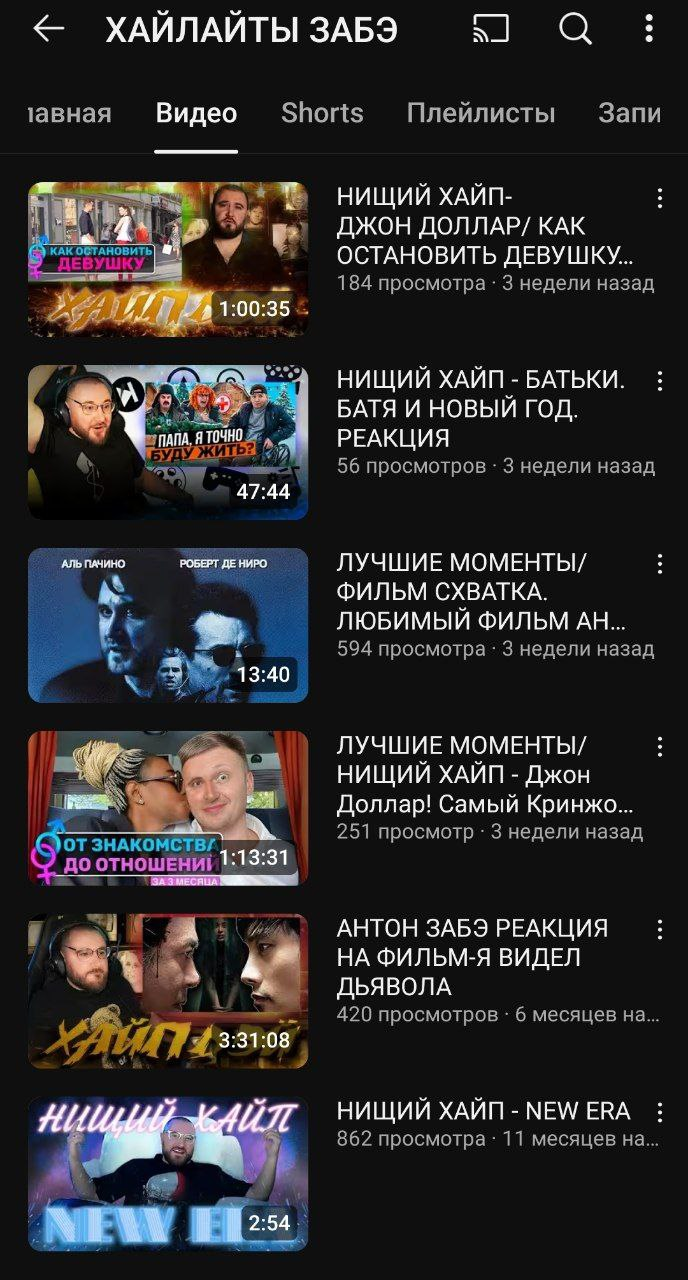688x1280 pixels.
Task: Open channel search magnifier
Action: coord(575,30)
